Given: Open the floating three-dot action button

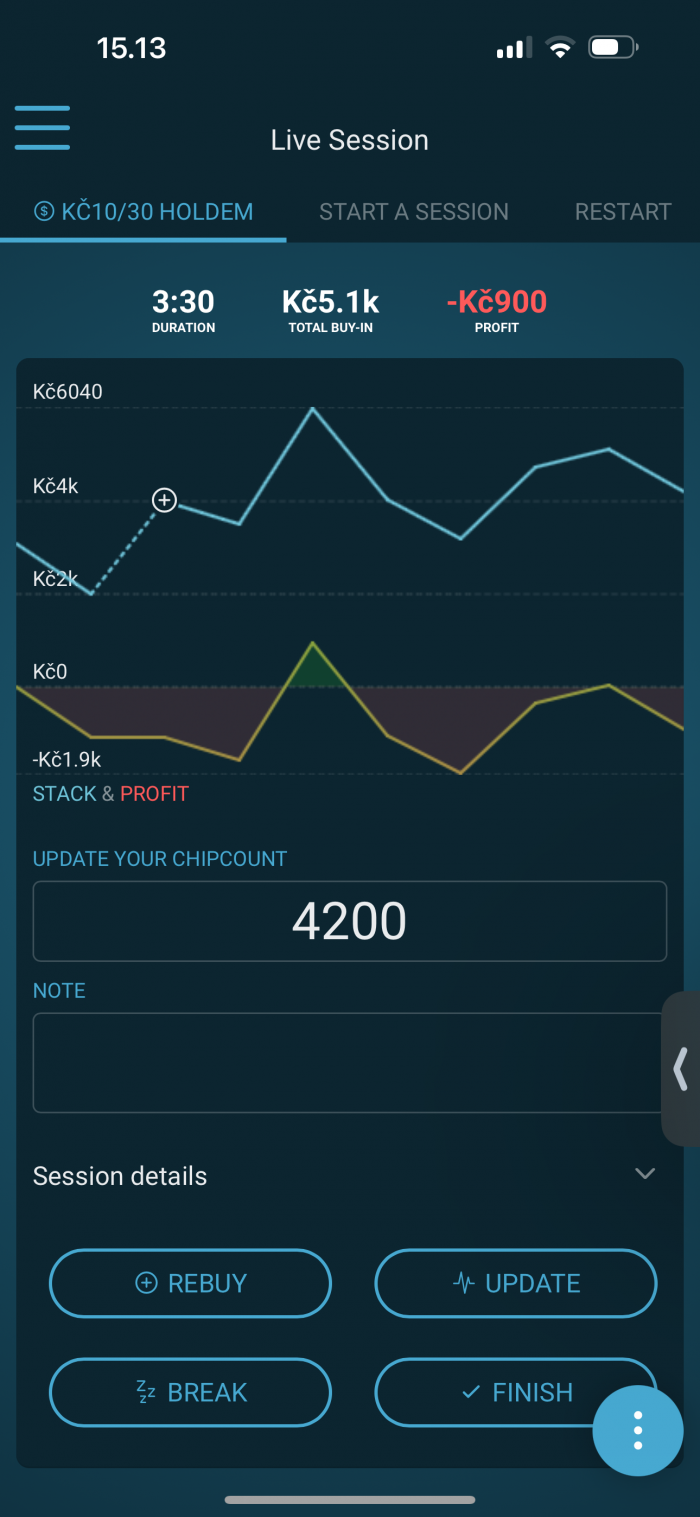Looking at the screenshot, I should 638,1432.
